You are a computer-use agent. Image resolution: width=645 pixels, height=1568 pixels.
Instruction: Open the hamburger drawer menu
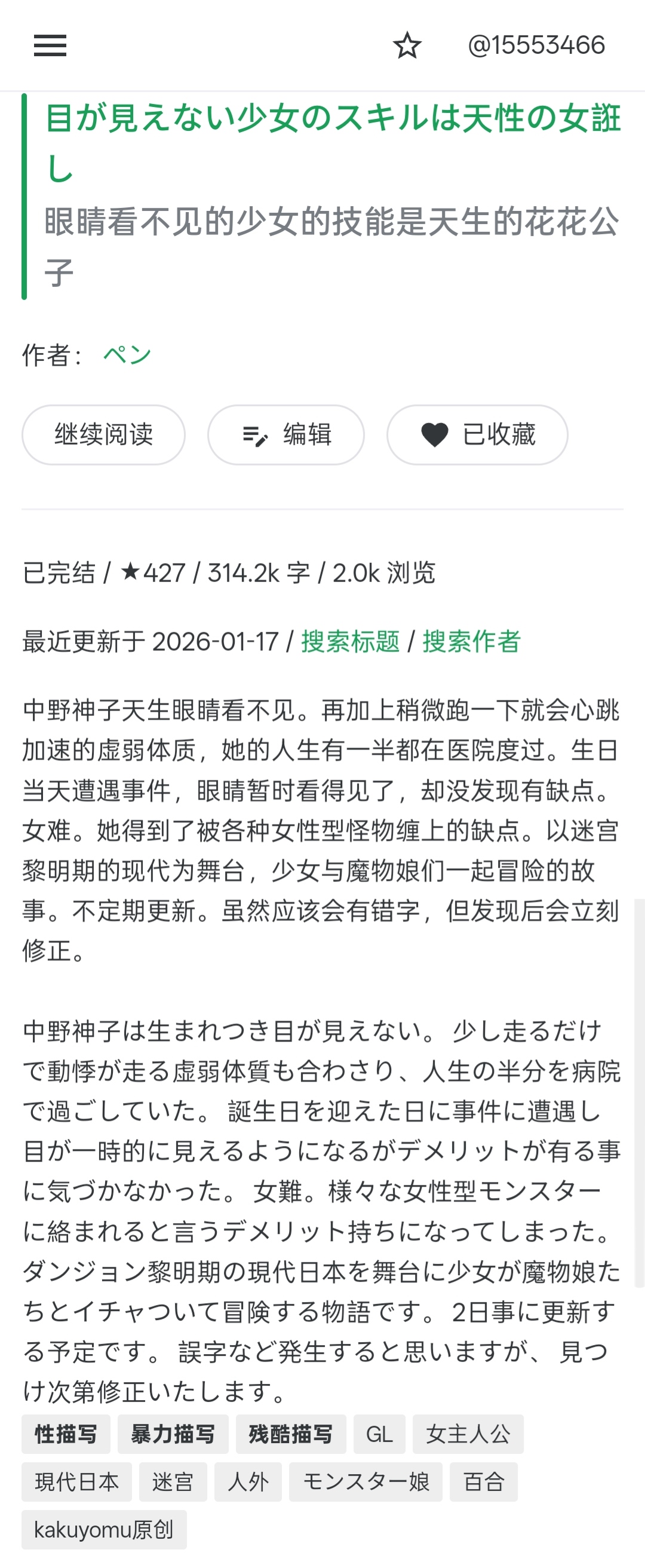[50, 45]
